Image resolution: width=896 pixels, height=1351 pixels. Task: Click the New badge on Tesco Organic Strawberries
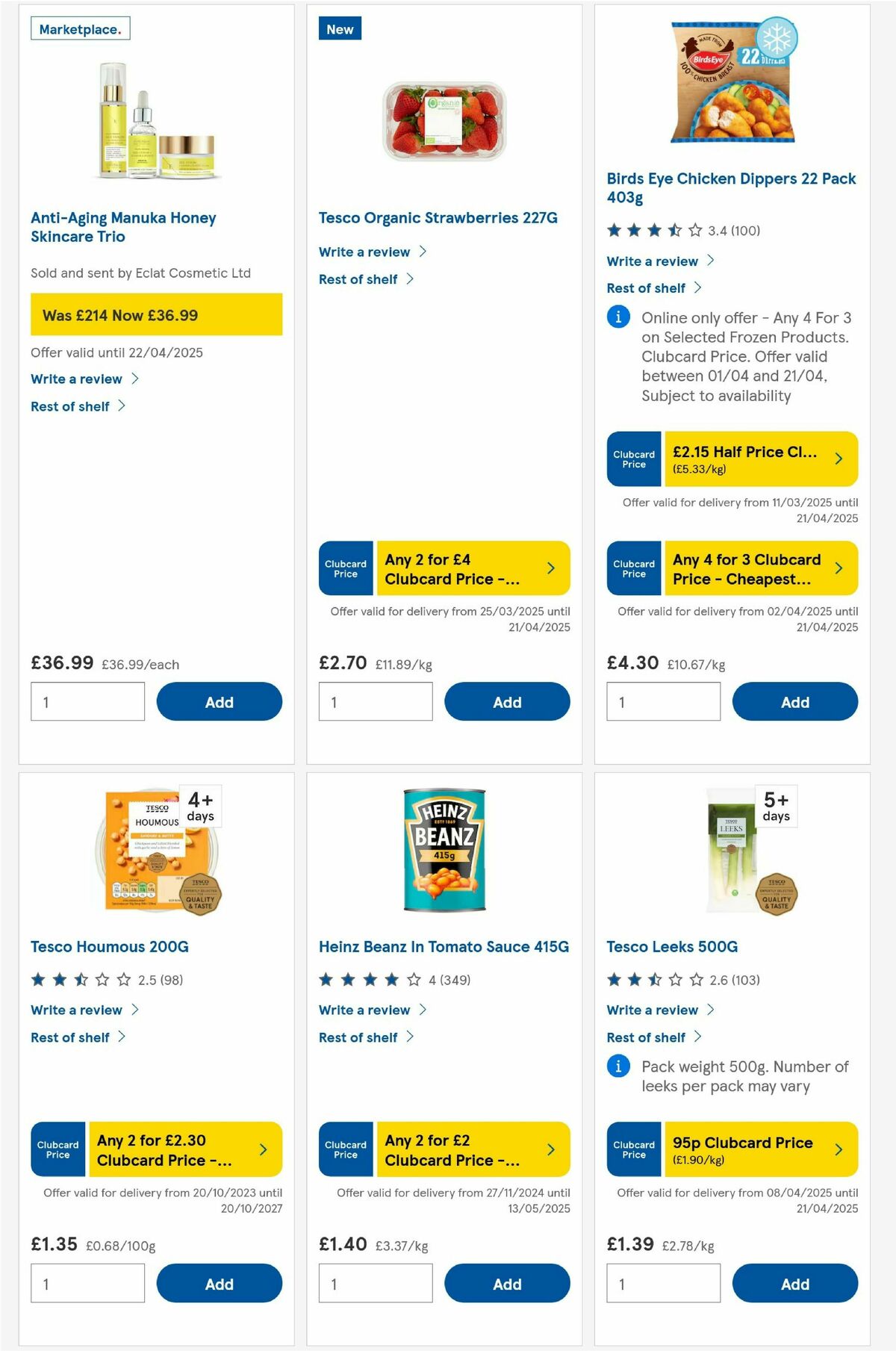tap(340, 29)
